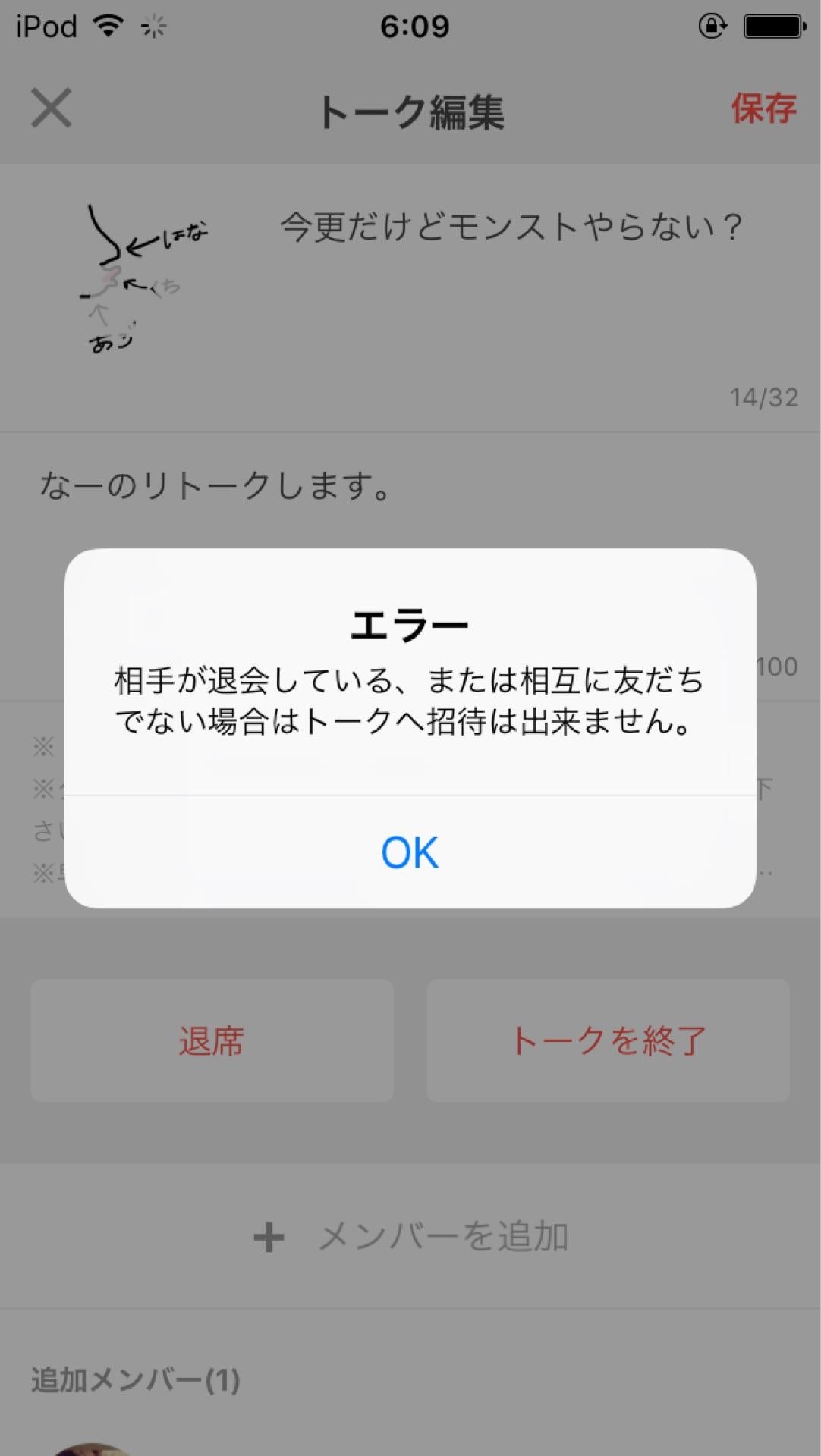Viewport: 821px width, 1456px height.
Task: Save the talk edits with 保存
Action: pos(764,110)
